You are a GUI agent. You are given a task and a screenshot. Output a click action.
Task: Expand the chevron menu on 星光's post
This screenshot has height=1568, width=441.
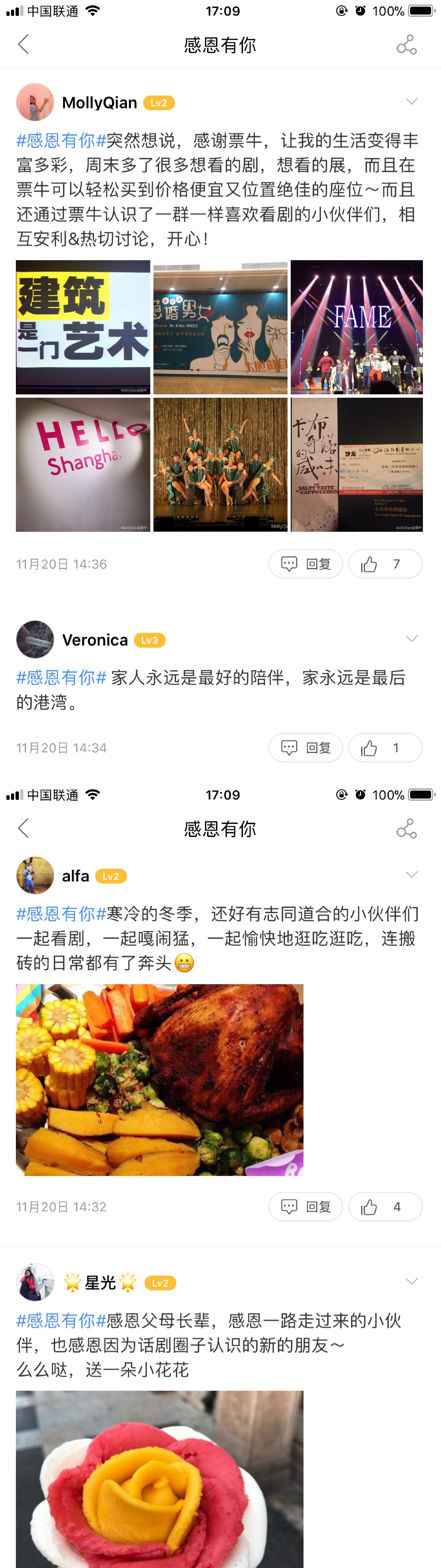(411, 1281)
